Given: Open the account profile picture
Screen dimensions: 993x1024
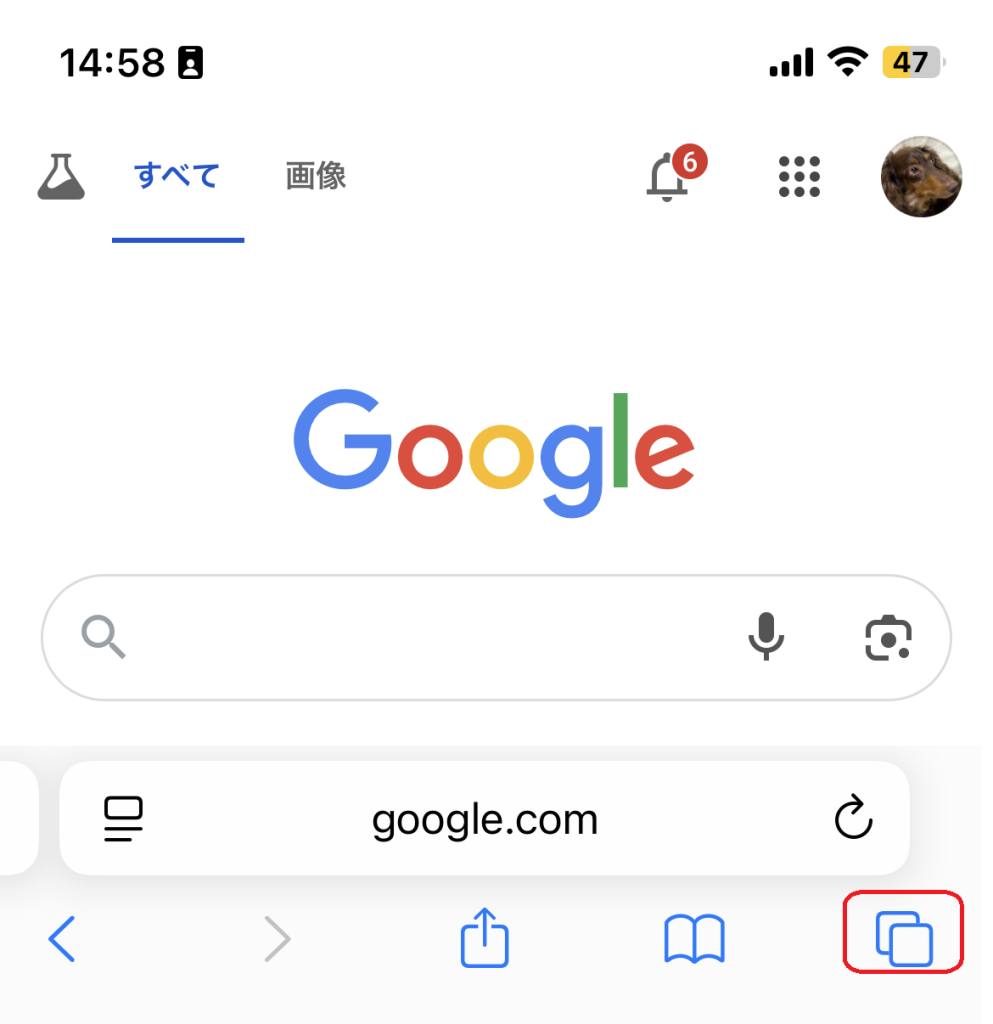Looking at the screenshot, I should [x=921, y=177].
